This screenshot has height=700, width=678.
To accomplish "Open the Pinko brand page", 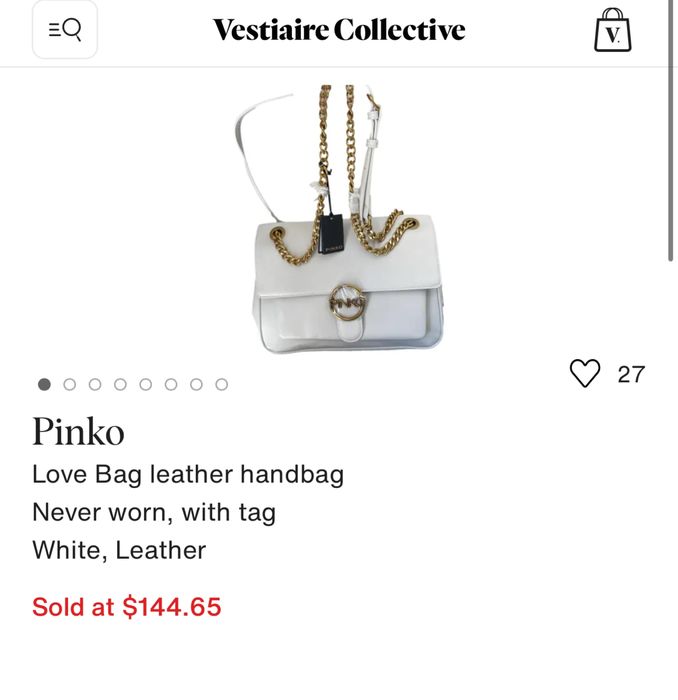I will [x=78, y=432].
